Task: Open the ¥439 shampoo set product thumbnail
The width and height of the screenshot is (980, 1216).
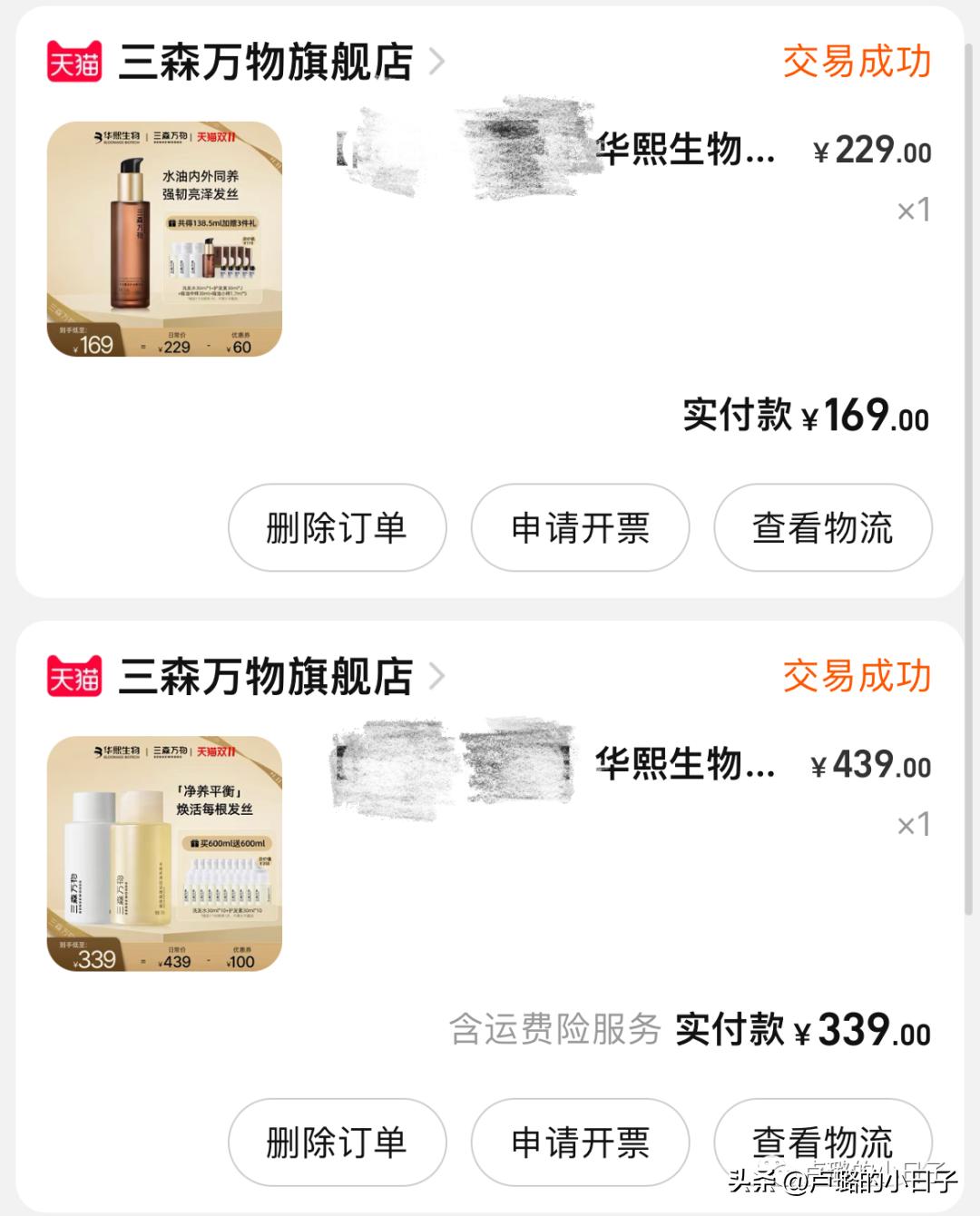Action: click(164, 853)
